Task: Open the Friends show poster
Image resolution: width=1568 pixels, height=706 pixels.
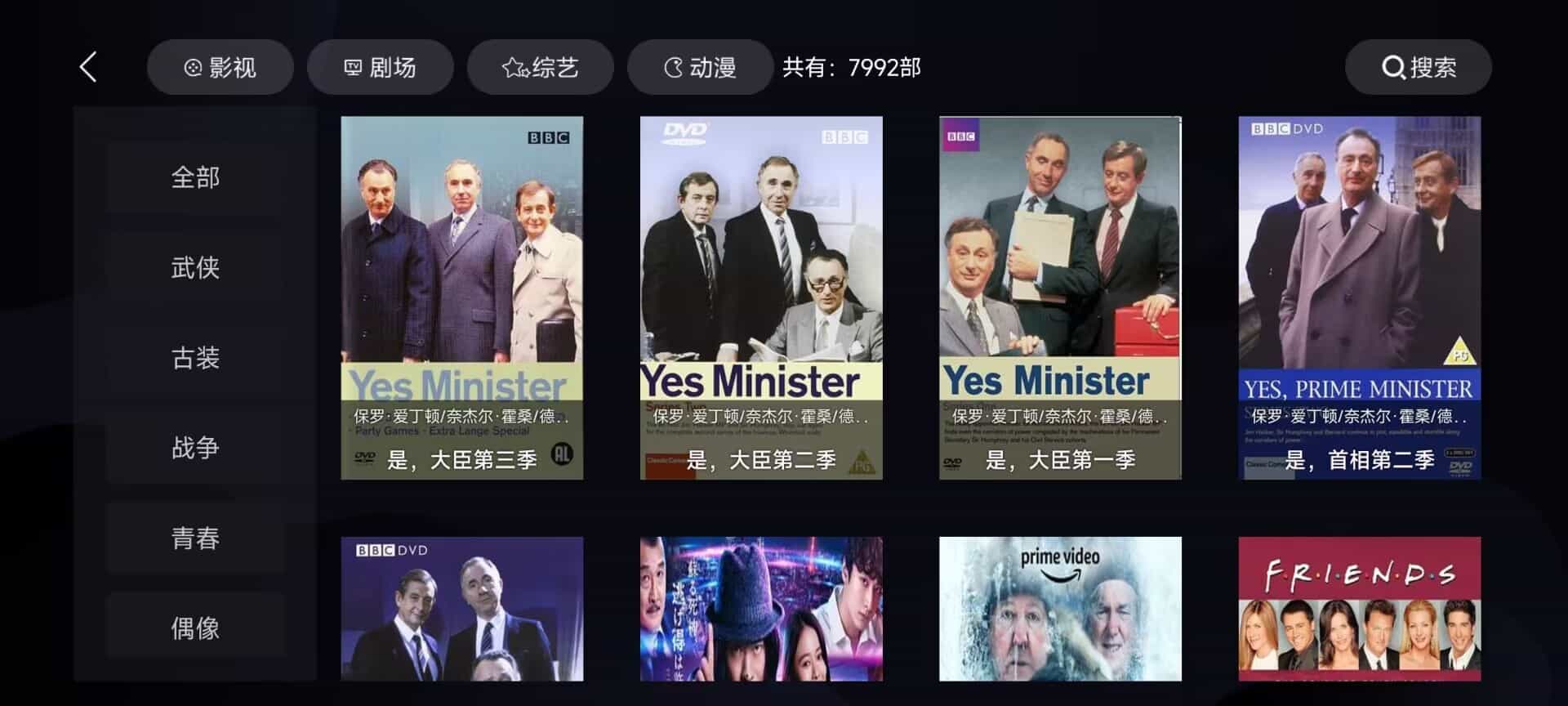Action: (x=1359, y=609)
